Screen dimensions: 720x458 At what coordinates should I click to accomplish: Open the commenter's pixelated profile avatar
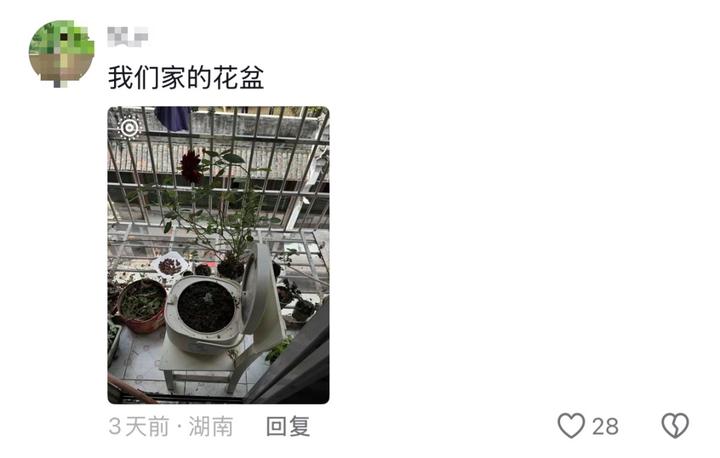pos(62,53)
